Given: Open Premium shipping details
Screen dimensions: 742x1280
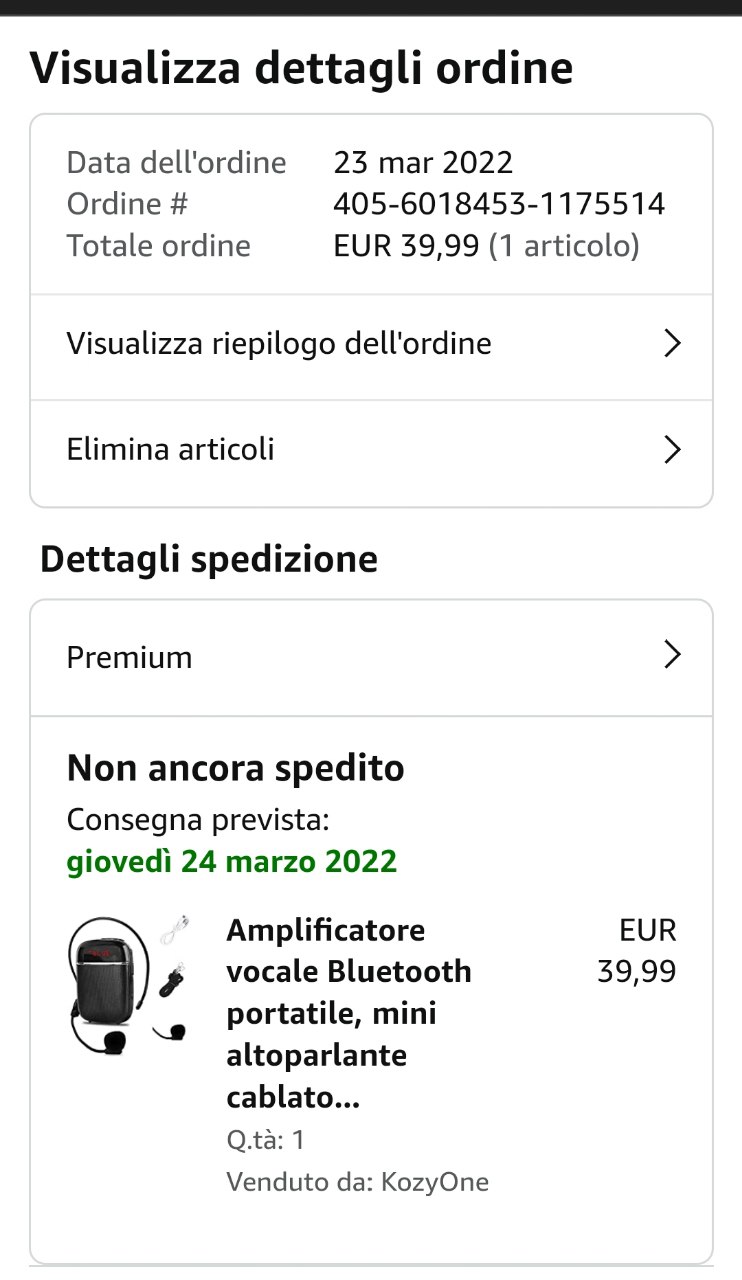Looking at the screenshot, I should tap(371, 657).
